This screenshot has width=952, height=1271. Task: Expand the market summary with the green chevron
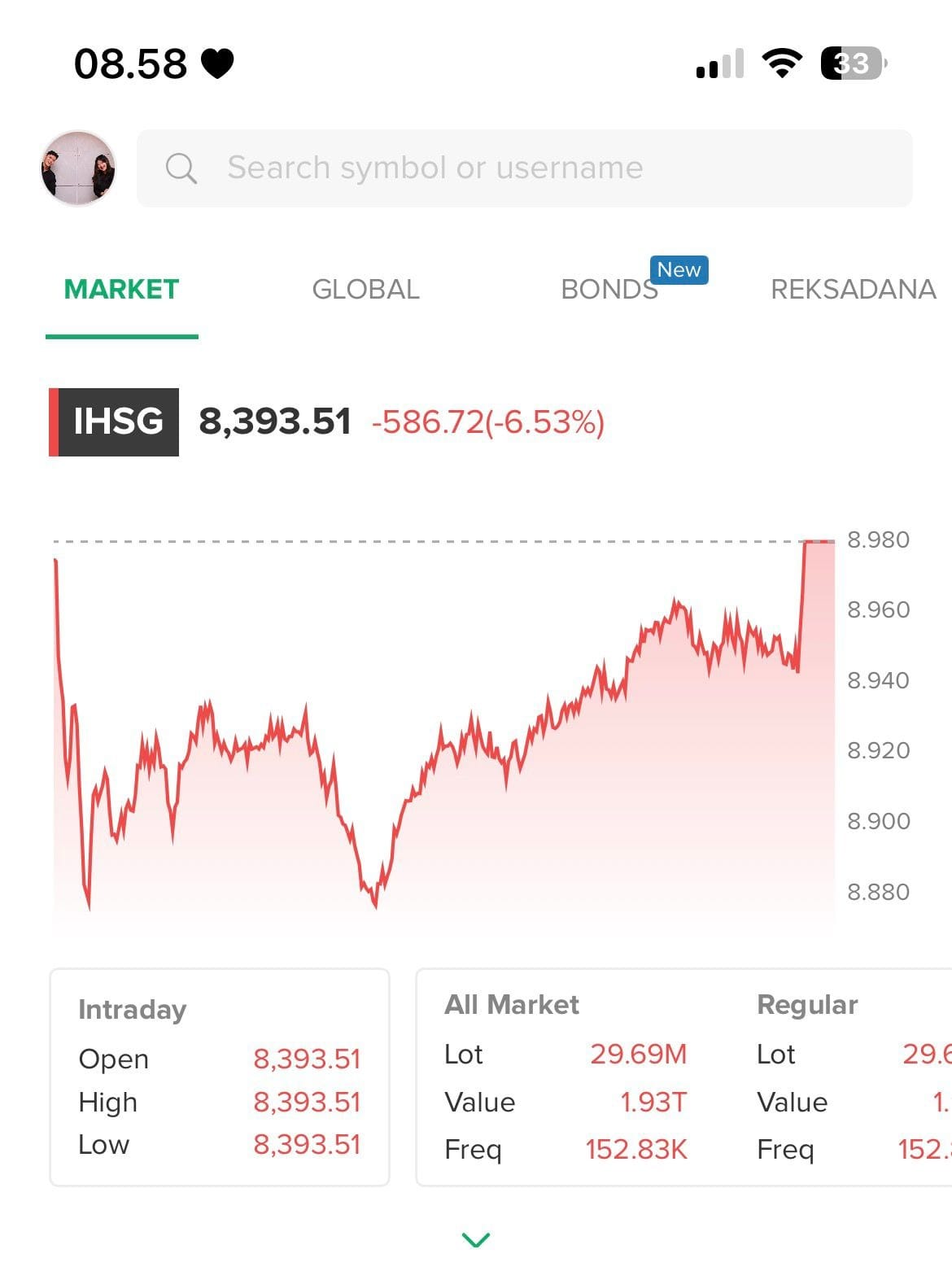(x=476, y=1239)
